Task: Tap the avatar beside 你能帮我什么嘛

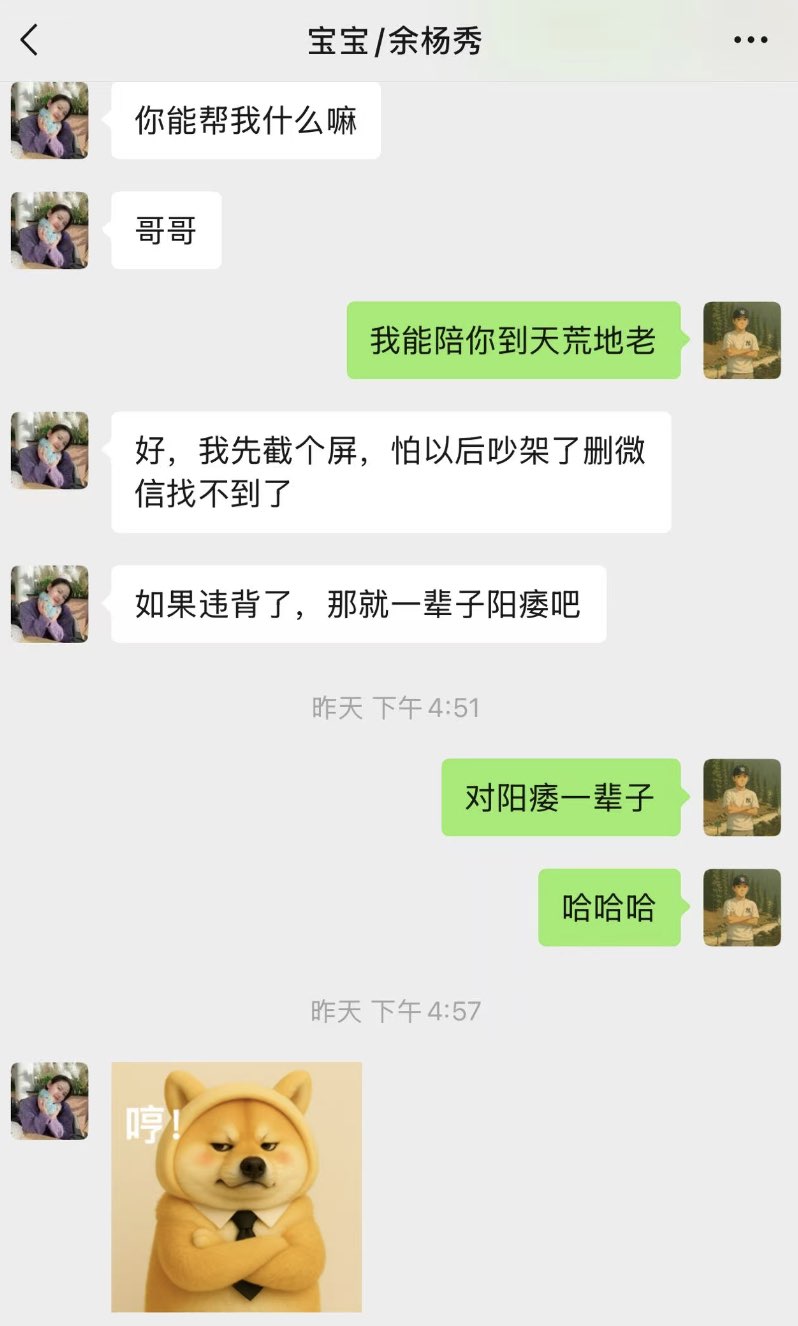Action: tap(50, 121)
